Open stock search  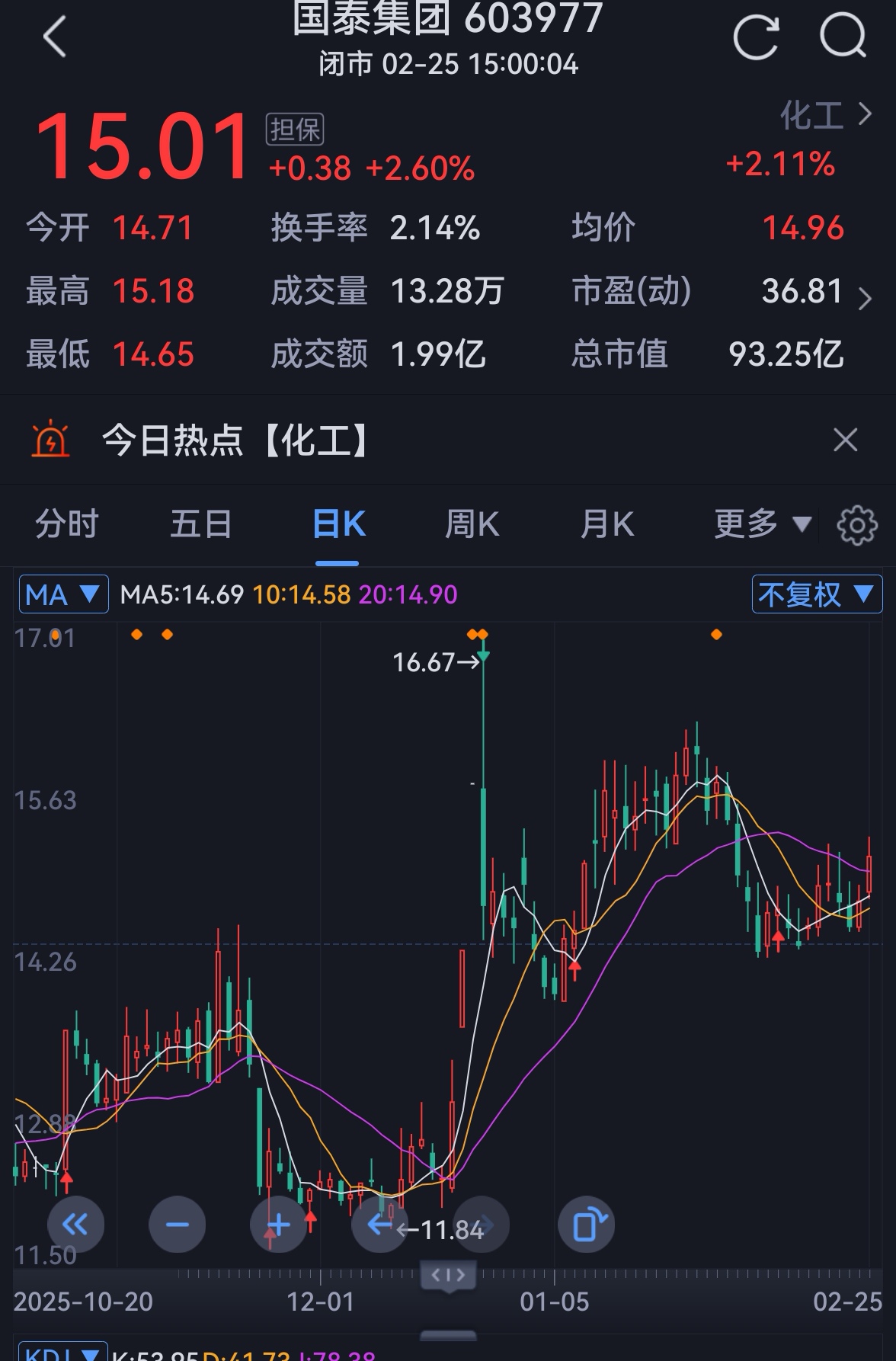(843, 37)
